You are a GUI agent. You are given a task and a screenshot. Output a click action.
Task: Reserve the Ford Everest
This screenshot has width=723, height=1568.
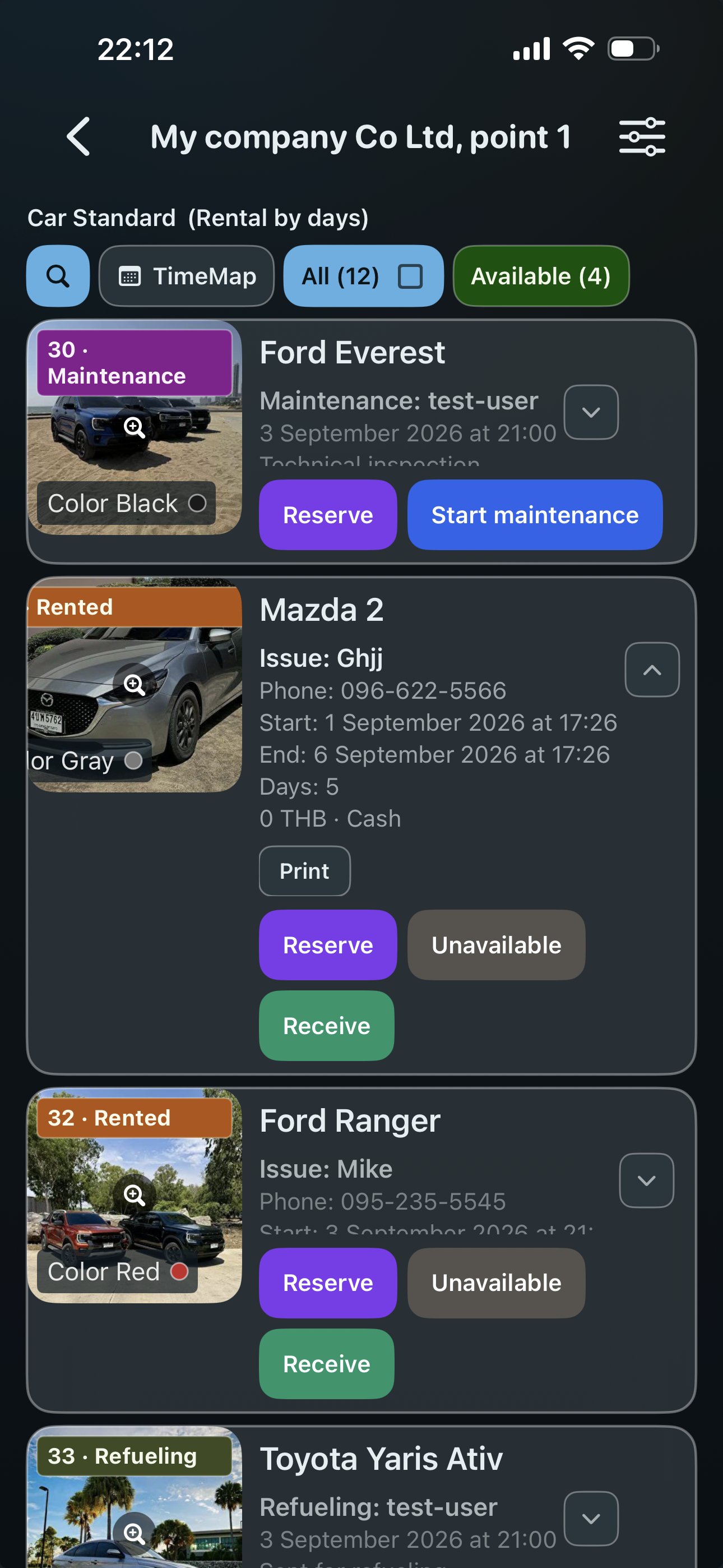pos(327,515)
